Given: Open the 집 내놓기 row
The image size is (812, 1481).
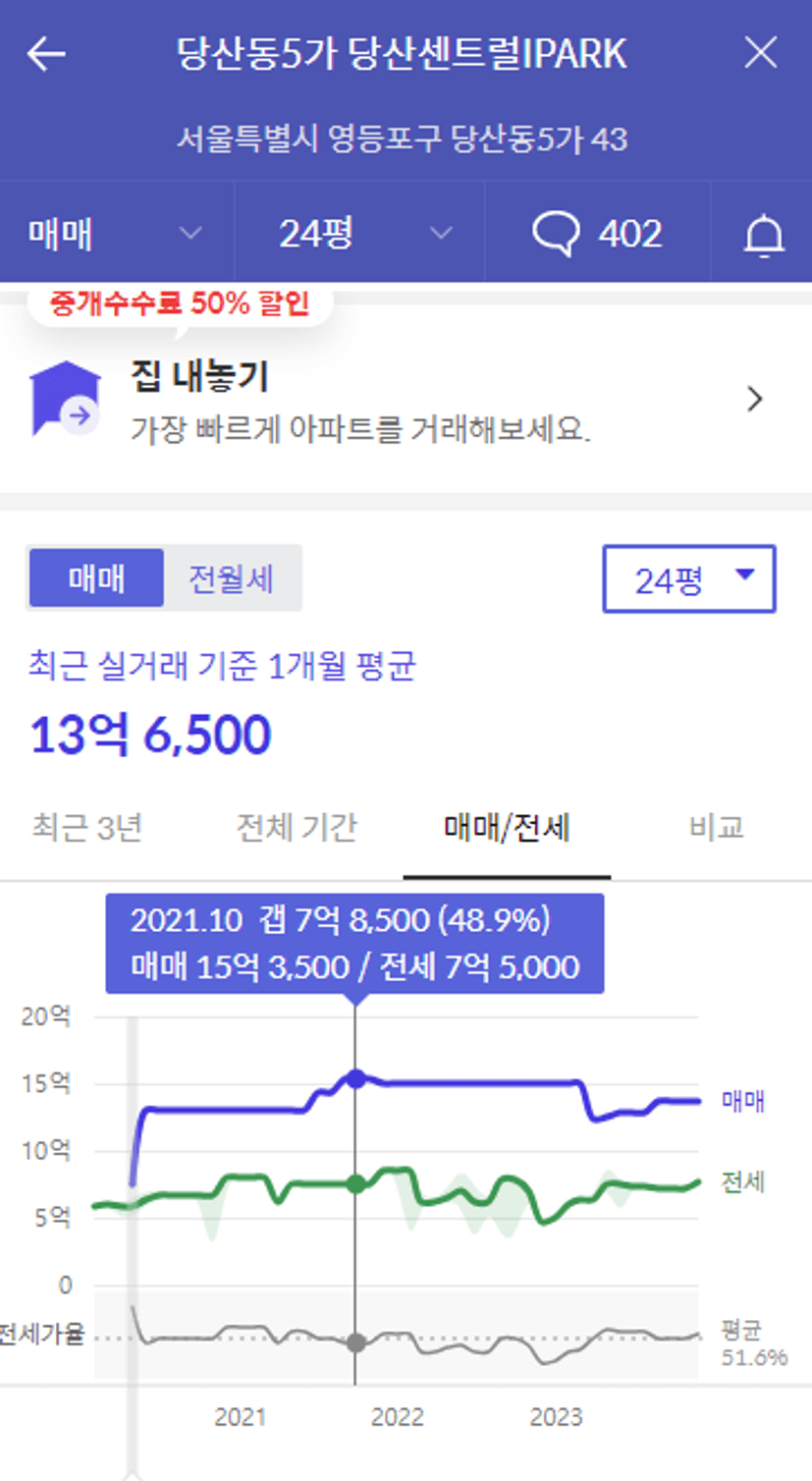Looking at the screenshot, I should pyautogui.click(x=406, y=399).
